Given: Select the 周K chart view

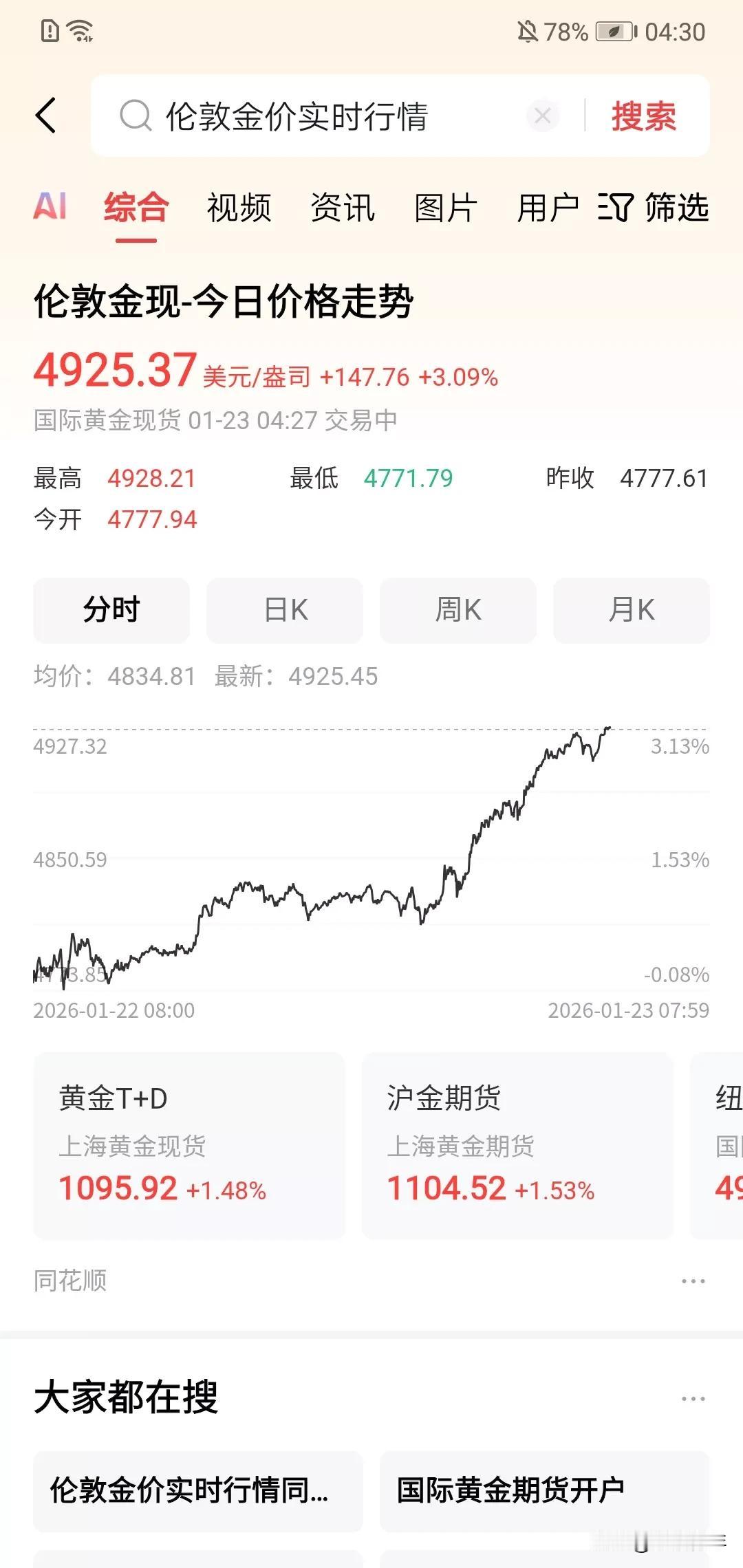Looking at the screenshot, I should [x=456, y=609].
